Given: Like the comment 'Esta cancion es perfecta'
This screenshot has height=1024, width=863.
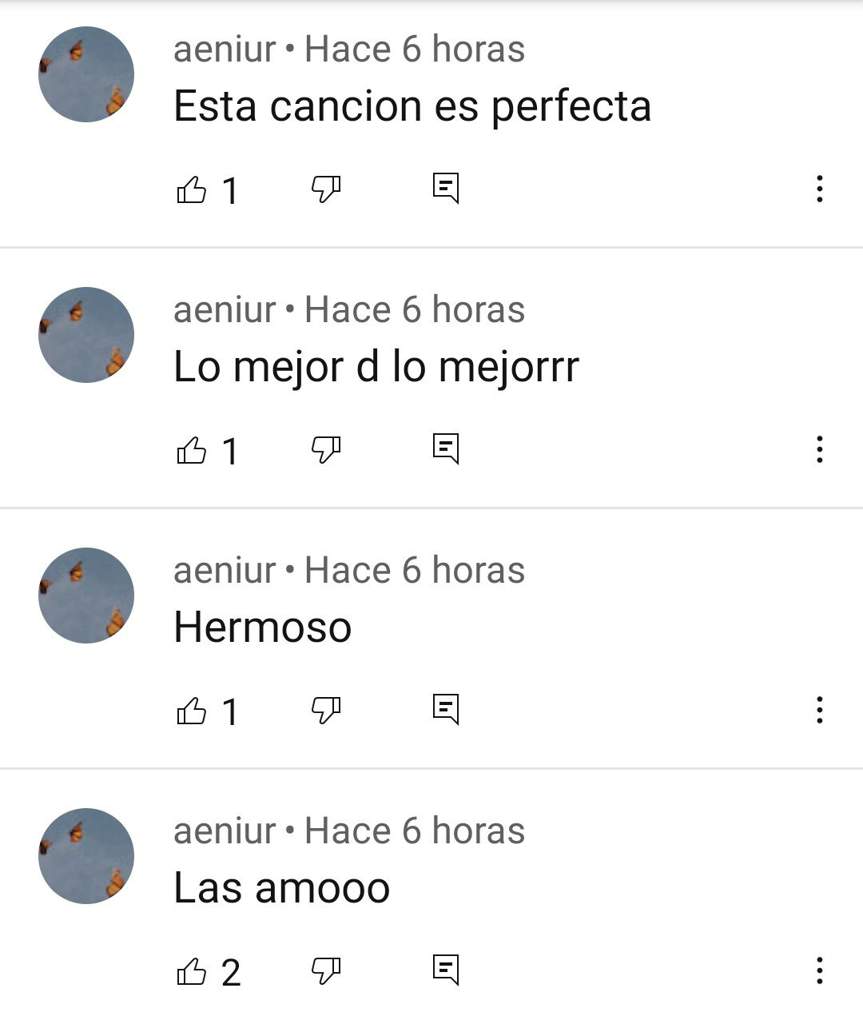Looking at the screenshot, I should [191, 189].
